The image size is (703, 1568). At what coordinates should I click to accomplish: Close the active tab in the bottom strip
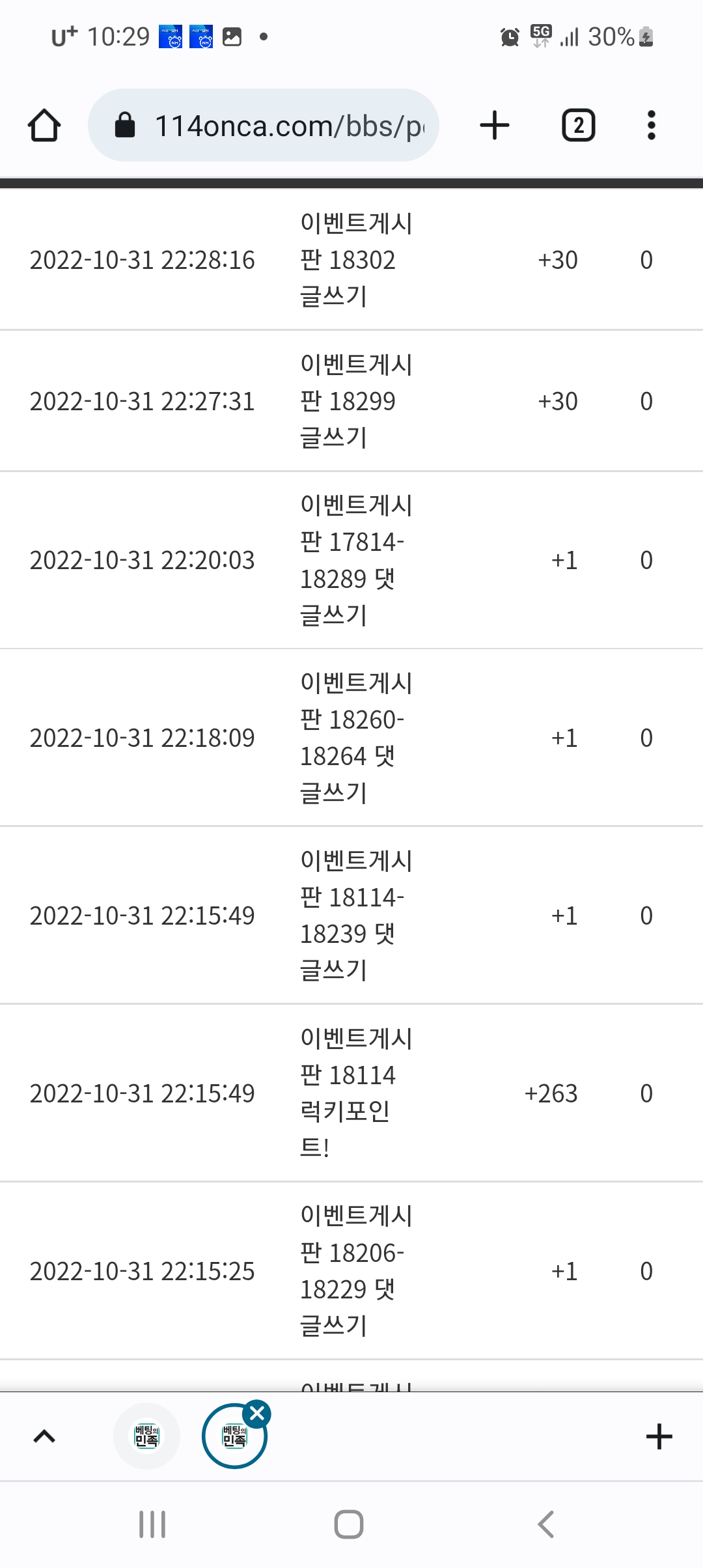(x=257, y=1414)
